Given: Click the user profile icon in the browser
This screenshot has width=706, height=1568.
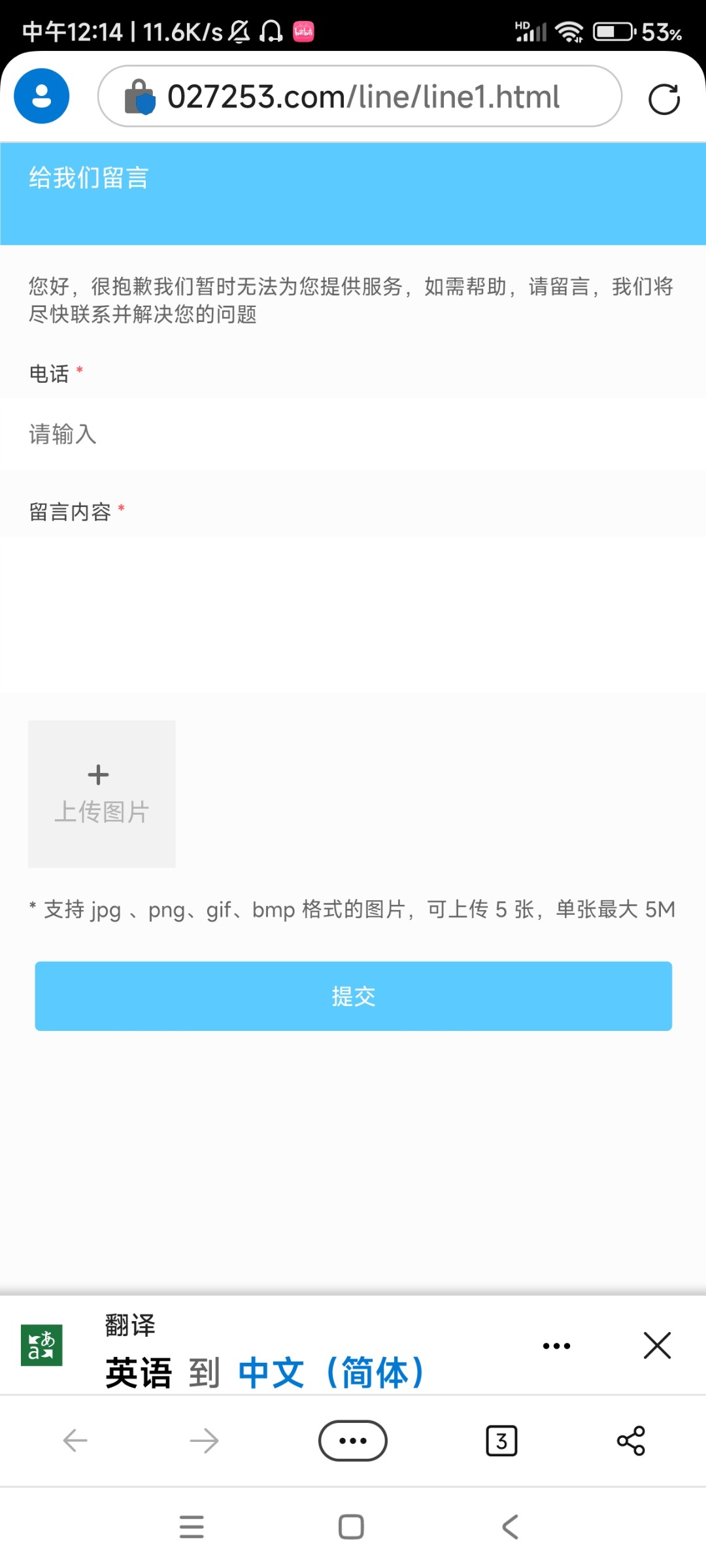Looking at the screenshot, I should [x=41, y=95].
